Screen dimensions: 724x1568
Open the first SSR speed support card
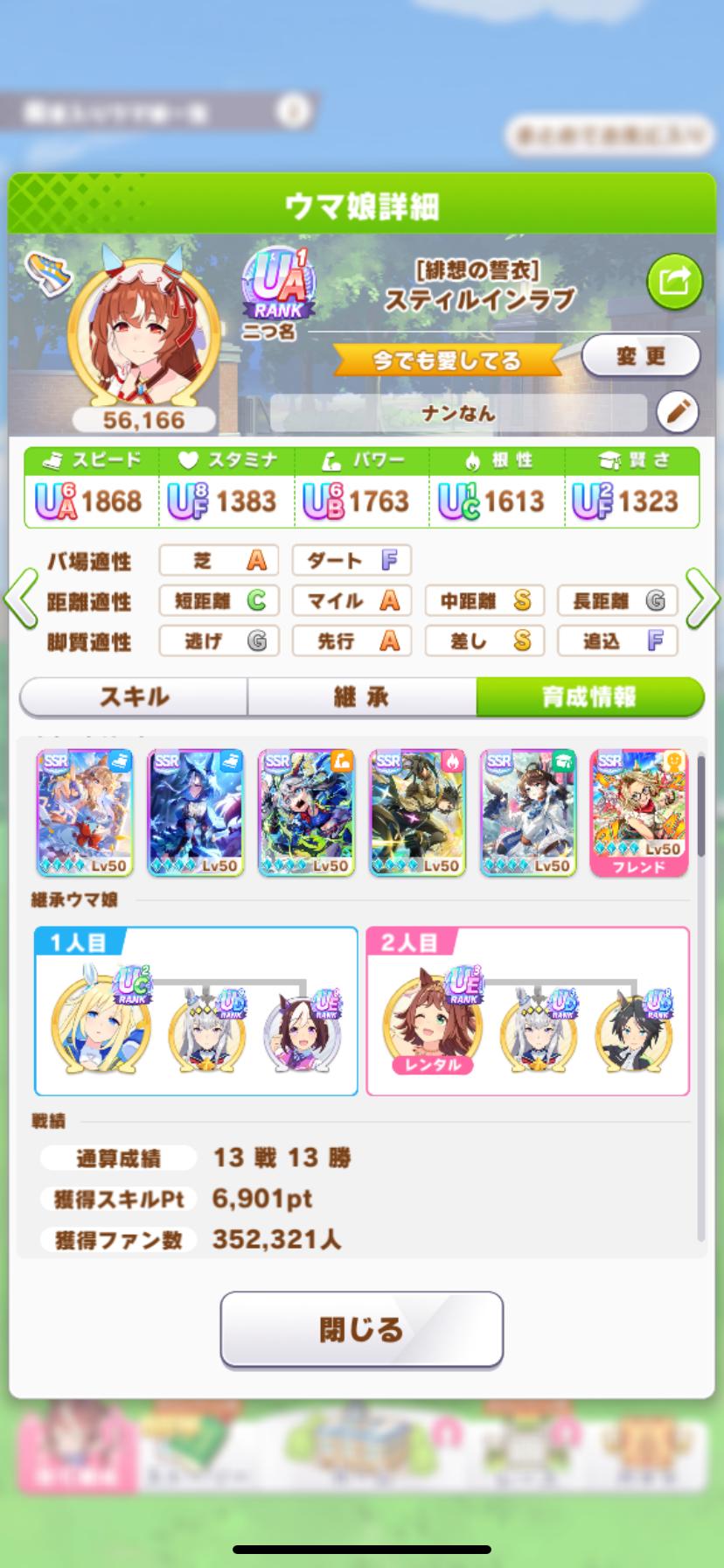pyautogui.click(x=84, y=812)
